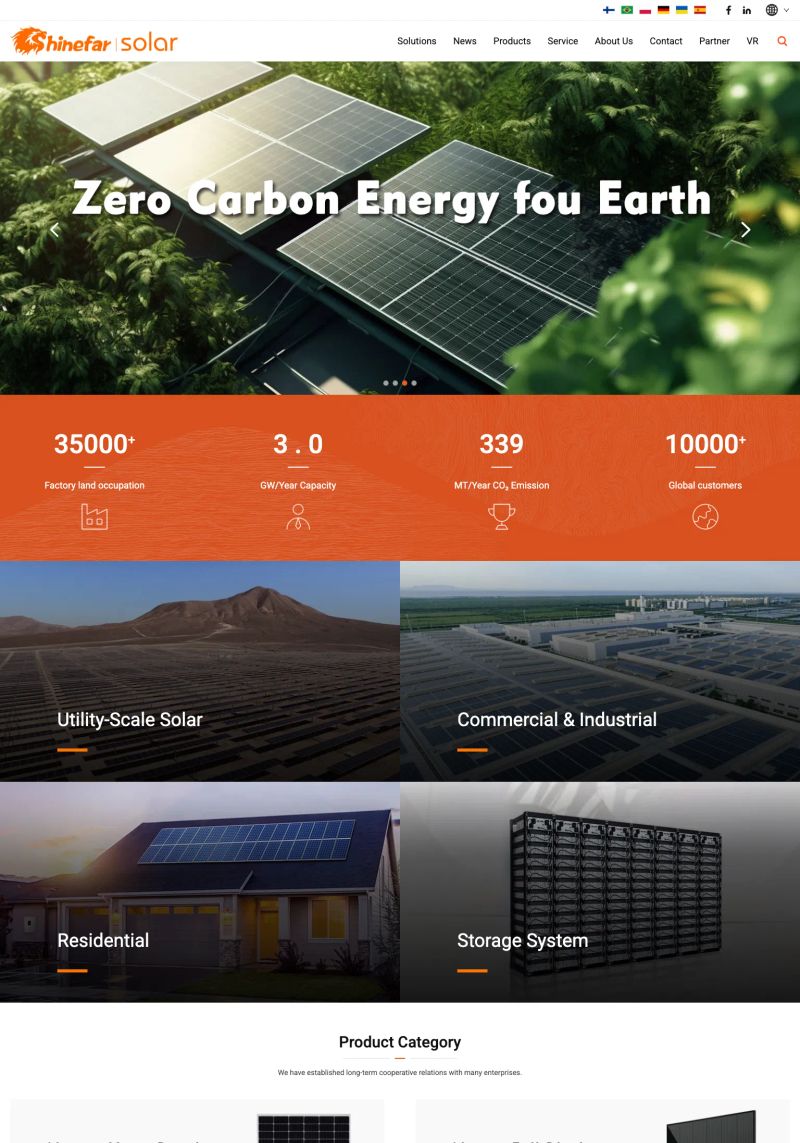Screen dimensions: 800x1143
Task: Switch language with the Brazil flag
Action: pos(627,10)
